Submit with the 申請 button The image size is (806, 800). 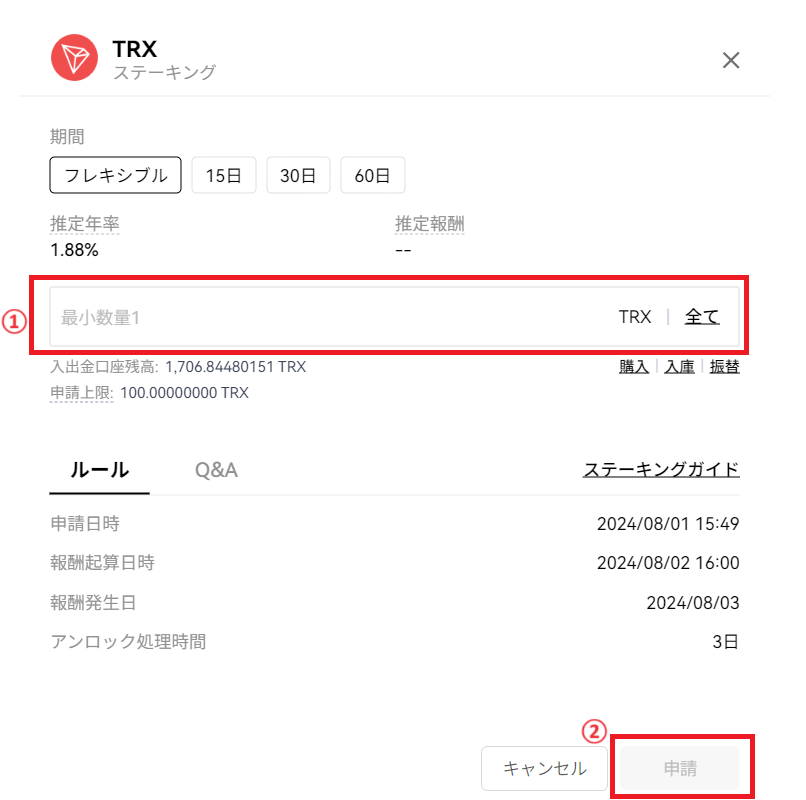(x=680, y=769)
